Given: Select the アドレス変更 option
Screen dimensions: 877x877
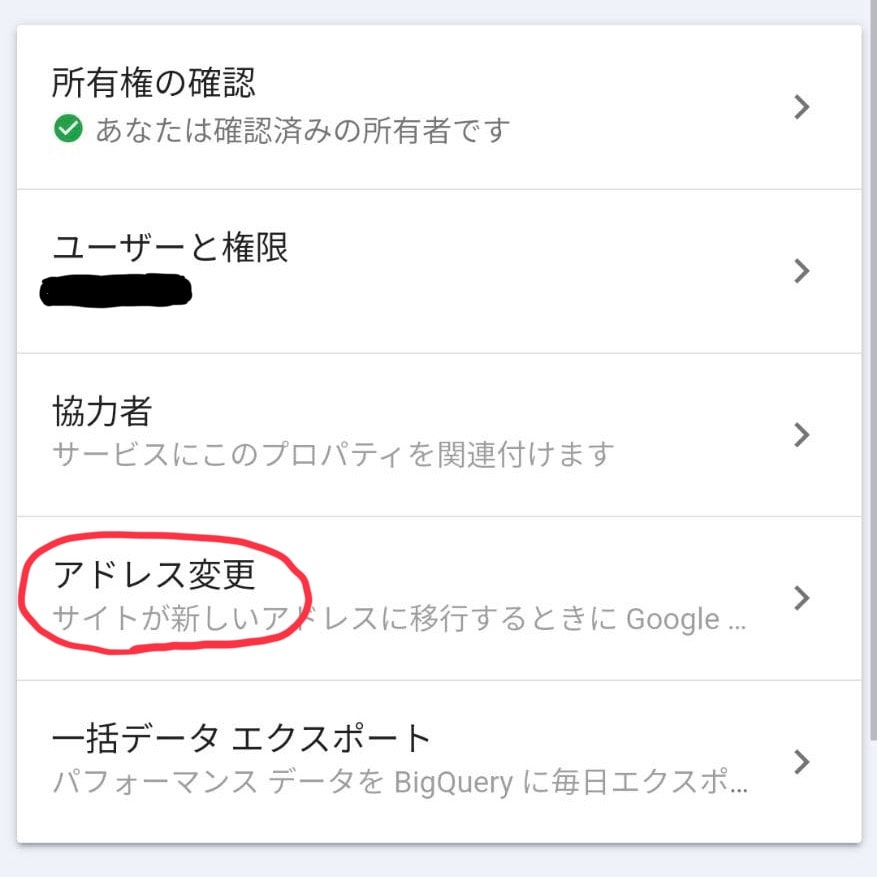Looking at the screenshot, I should tap(438, 598).
